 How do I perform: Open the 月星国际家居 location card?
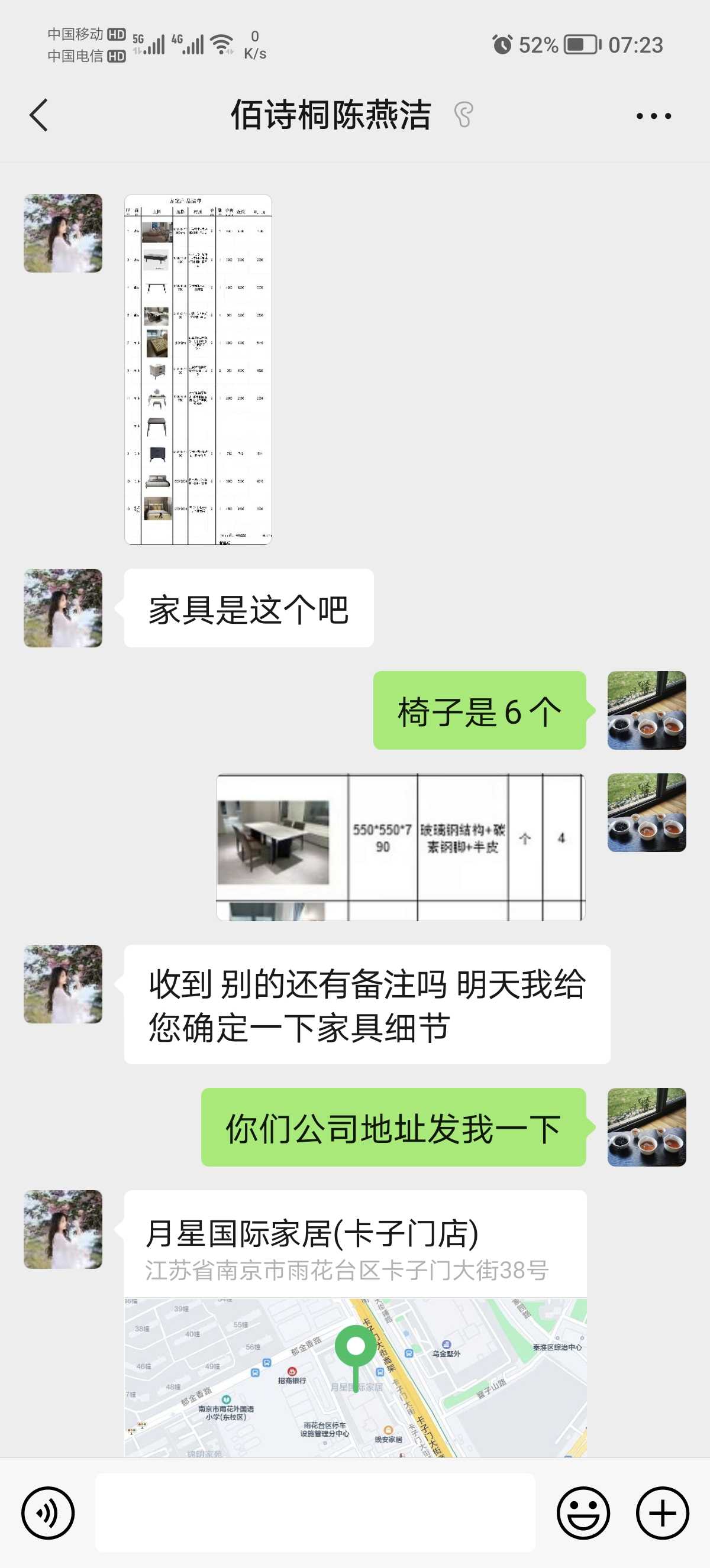pos(355,1322)
